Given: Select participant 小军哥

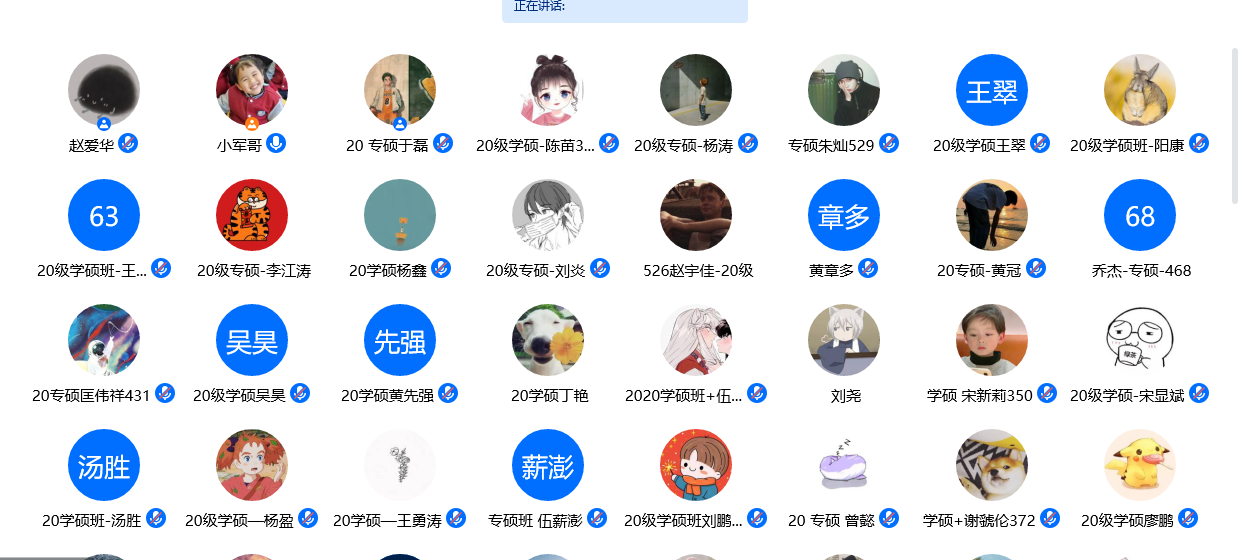Looking at the screenshot, I should pyautogui.click(x=252, y=90).
